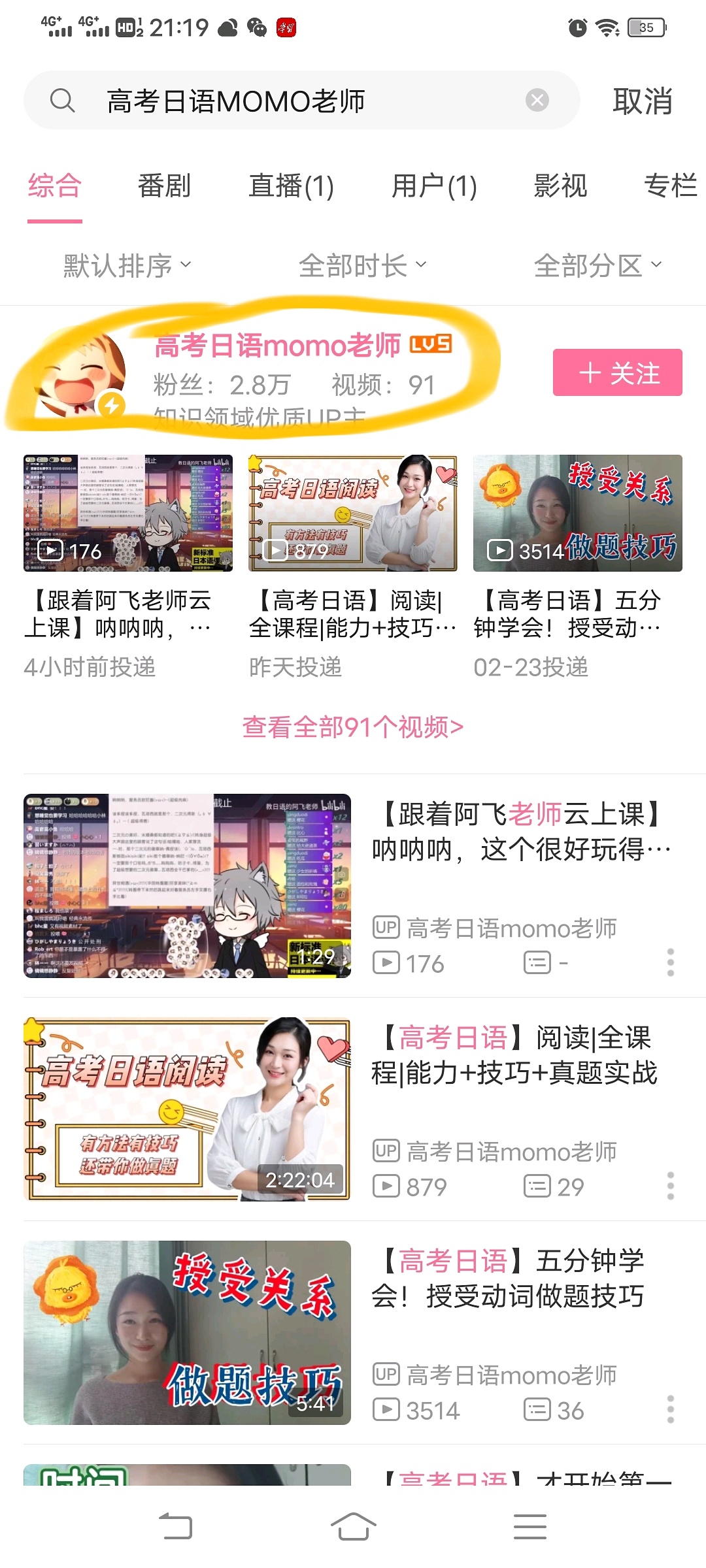Open 查看全部91个视频 link
Viewport: 706px width, 1568px height.
point(352,727)
